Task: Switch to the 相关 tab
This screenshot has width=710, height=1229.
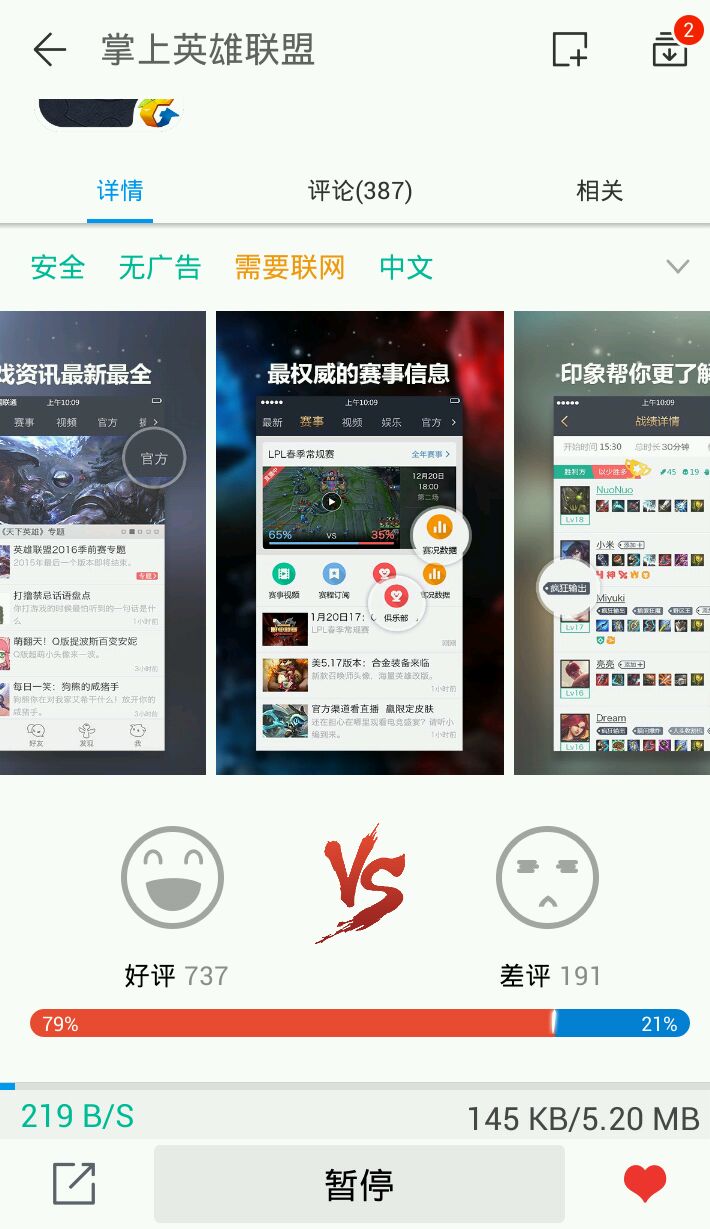Action: [600, 190]
